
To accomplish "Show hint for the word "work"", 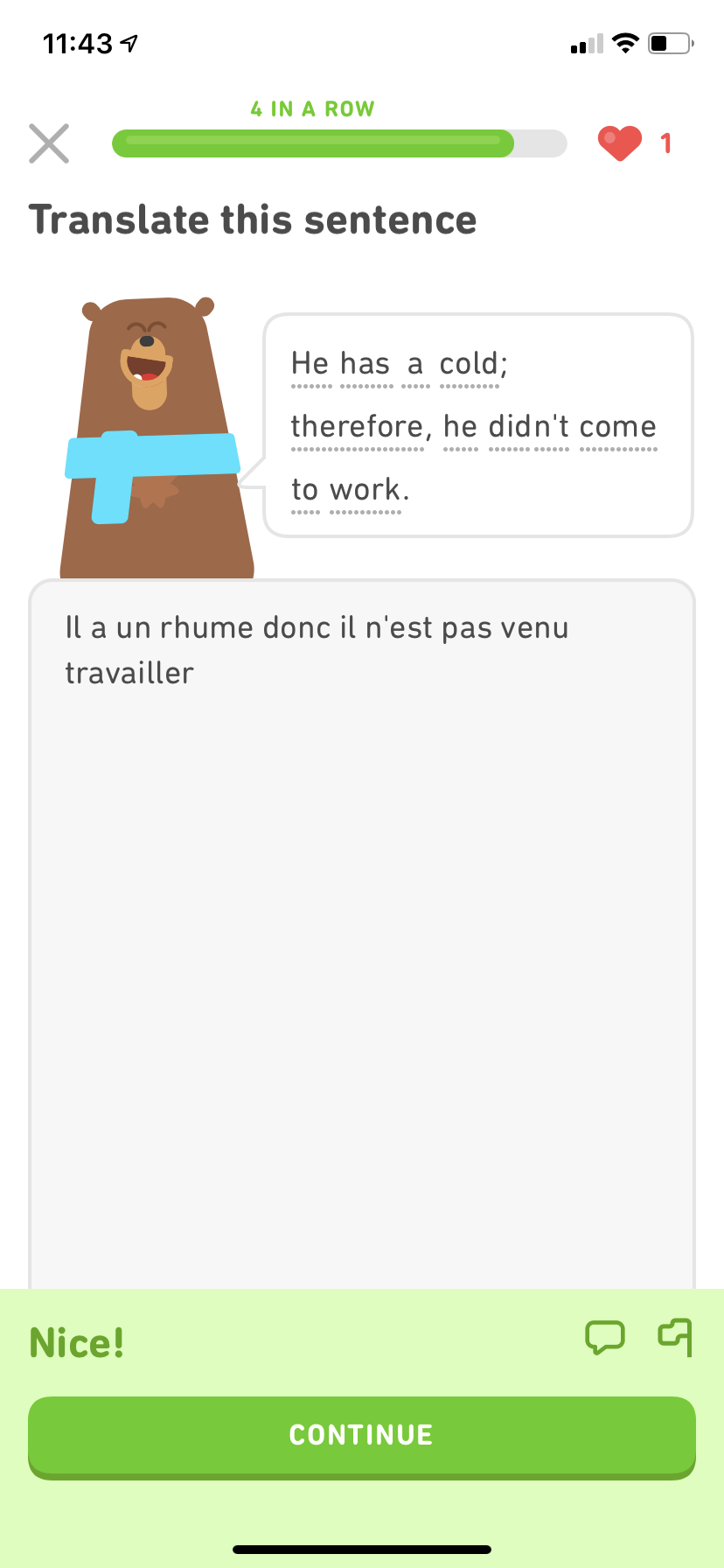I will point(365,490).
